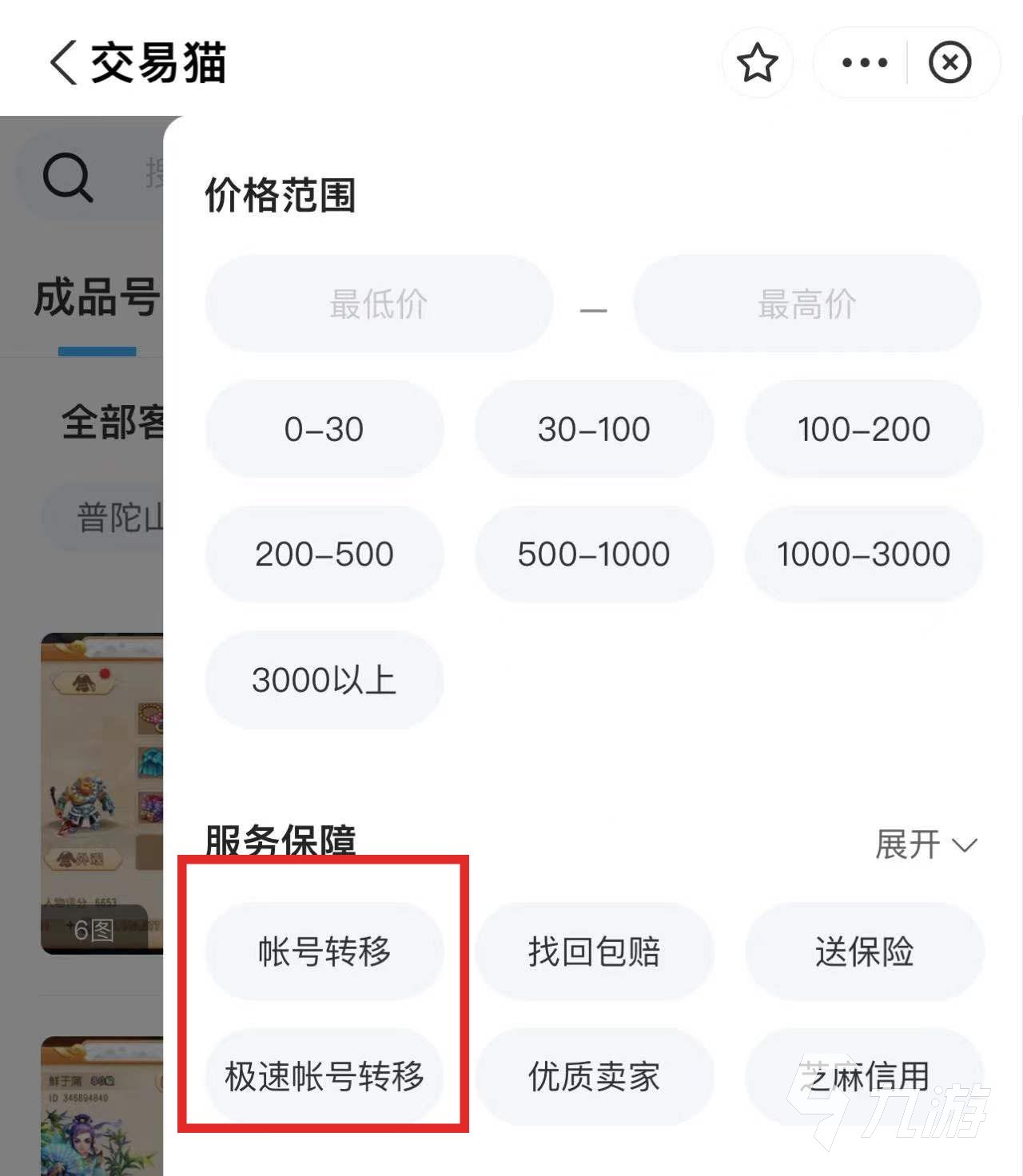
Task: Filter by 优质卖家
Action: pyautogui.click(x=594, y=1076)
